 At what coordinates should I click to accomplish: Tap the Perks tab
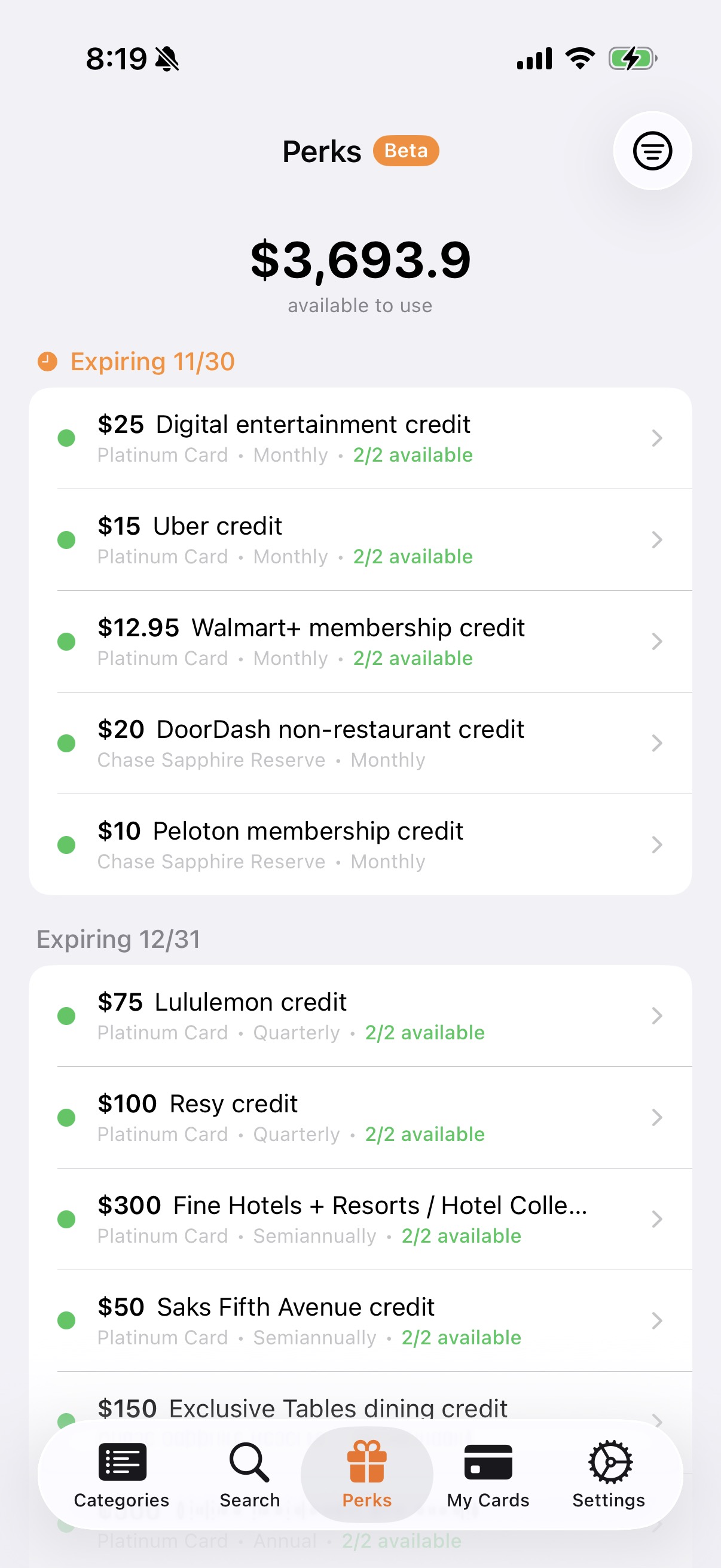point(367,1474)
